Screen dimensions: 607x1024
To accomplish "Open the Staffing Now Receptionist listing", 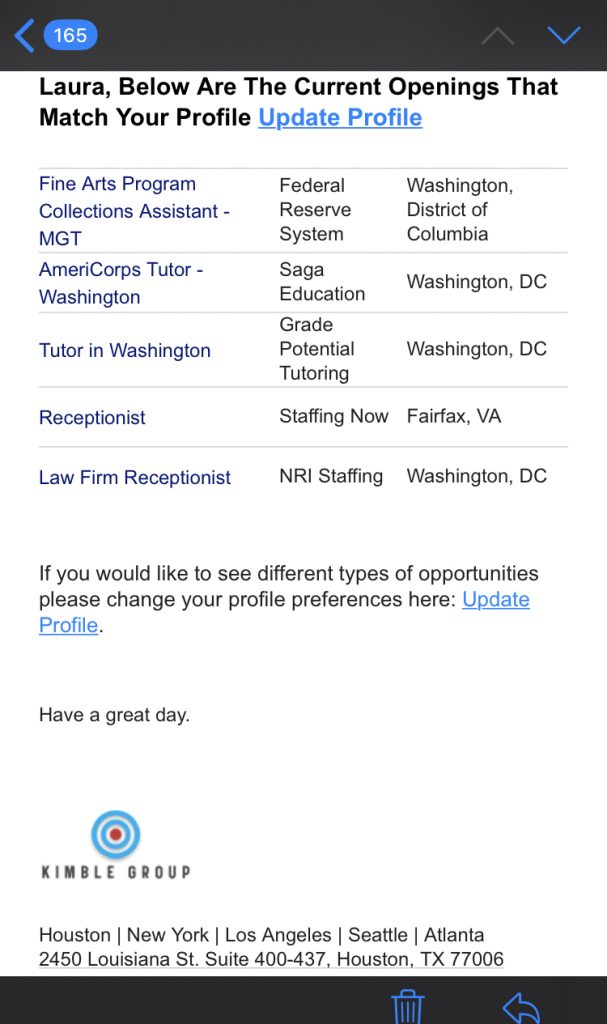I will 92,417.
